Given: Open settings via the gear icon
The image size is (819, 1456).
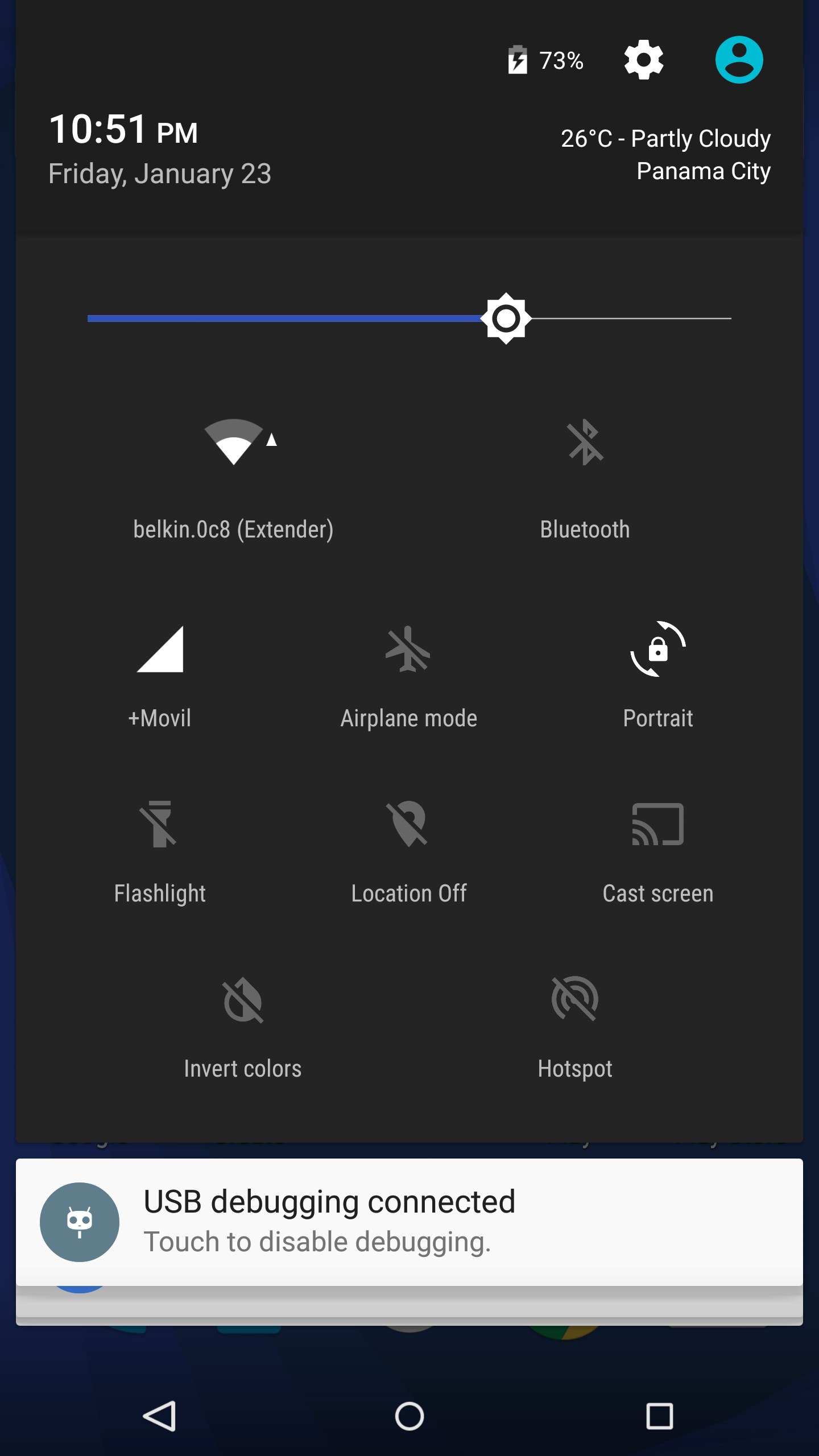Looking at the screenshot, I should (x=643, y=60).
